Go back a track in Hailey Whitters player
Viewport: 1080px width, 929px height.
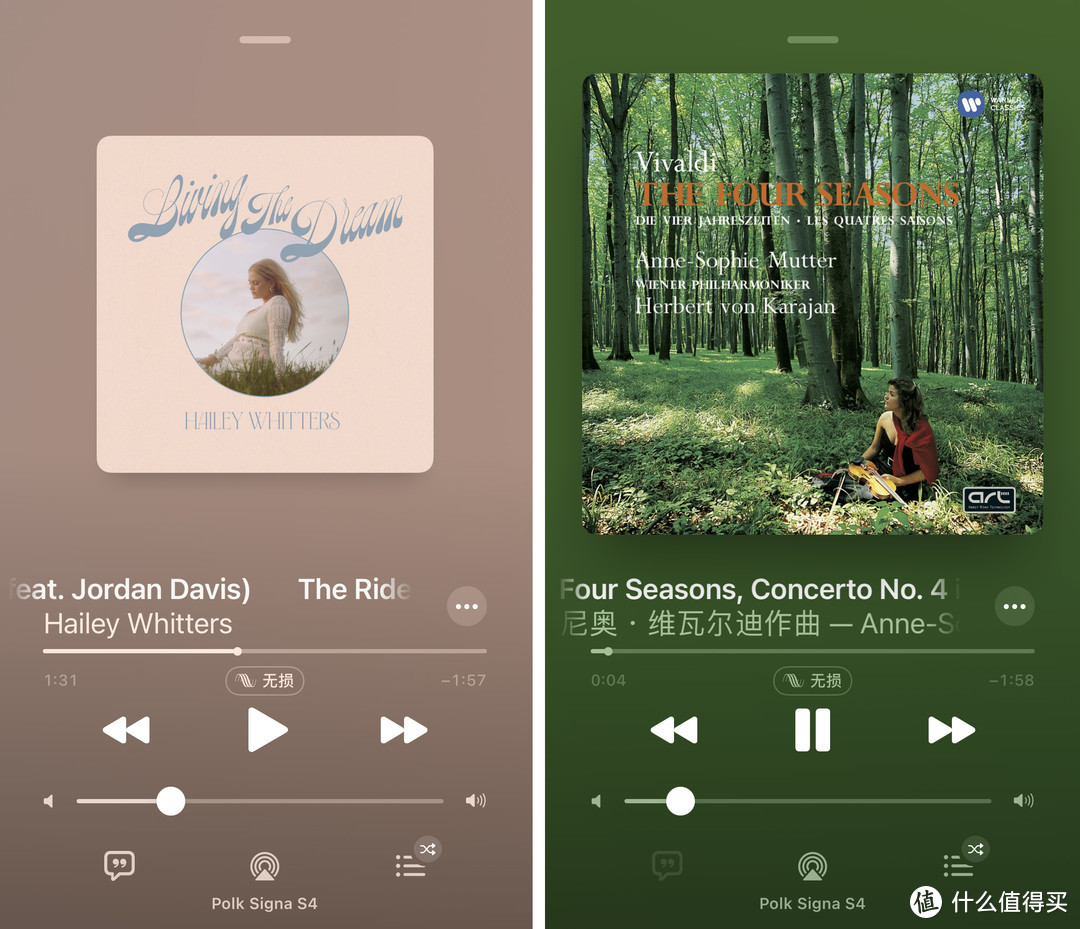point(126,730)
